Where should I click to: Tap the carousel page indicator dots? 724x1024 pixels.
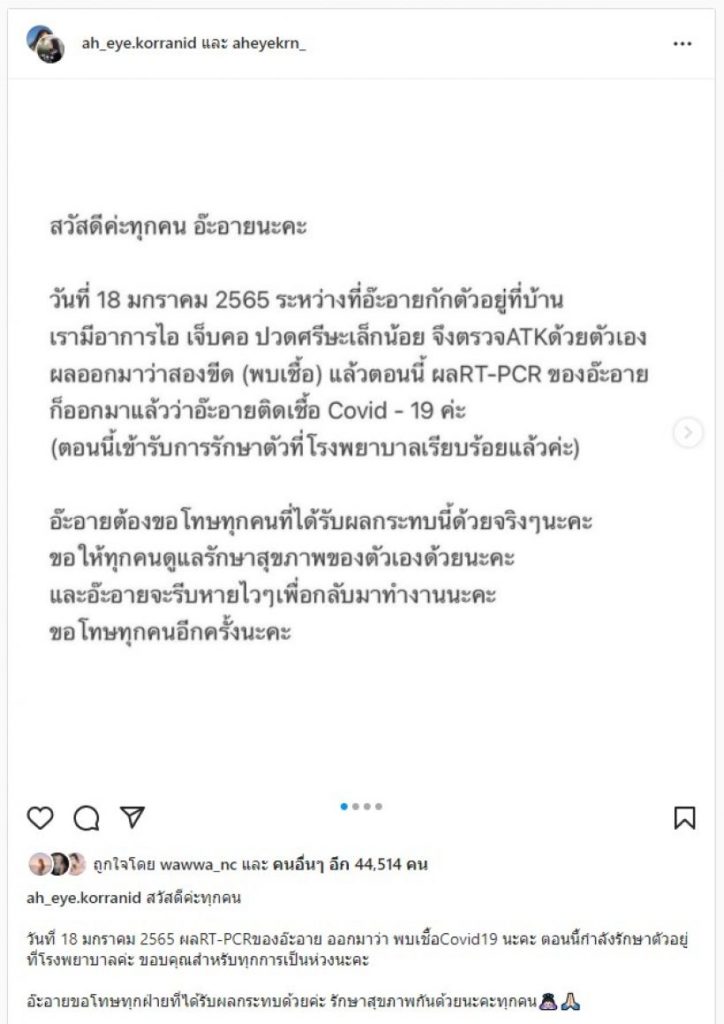(361, 806)
